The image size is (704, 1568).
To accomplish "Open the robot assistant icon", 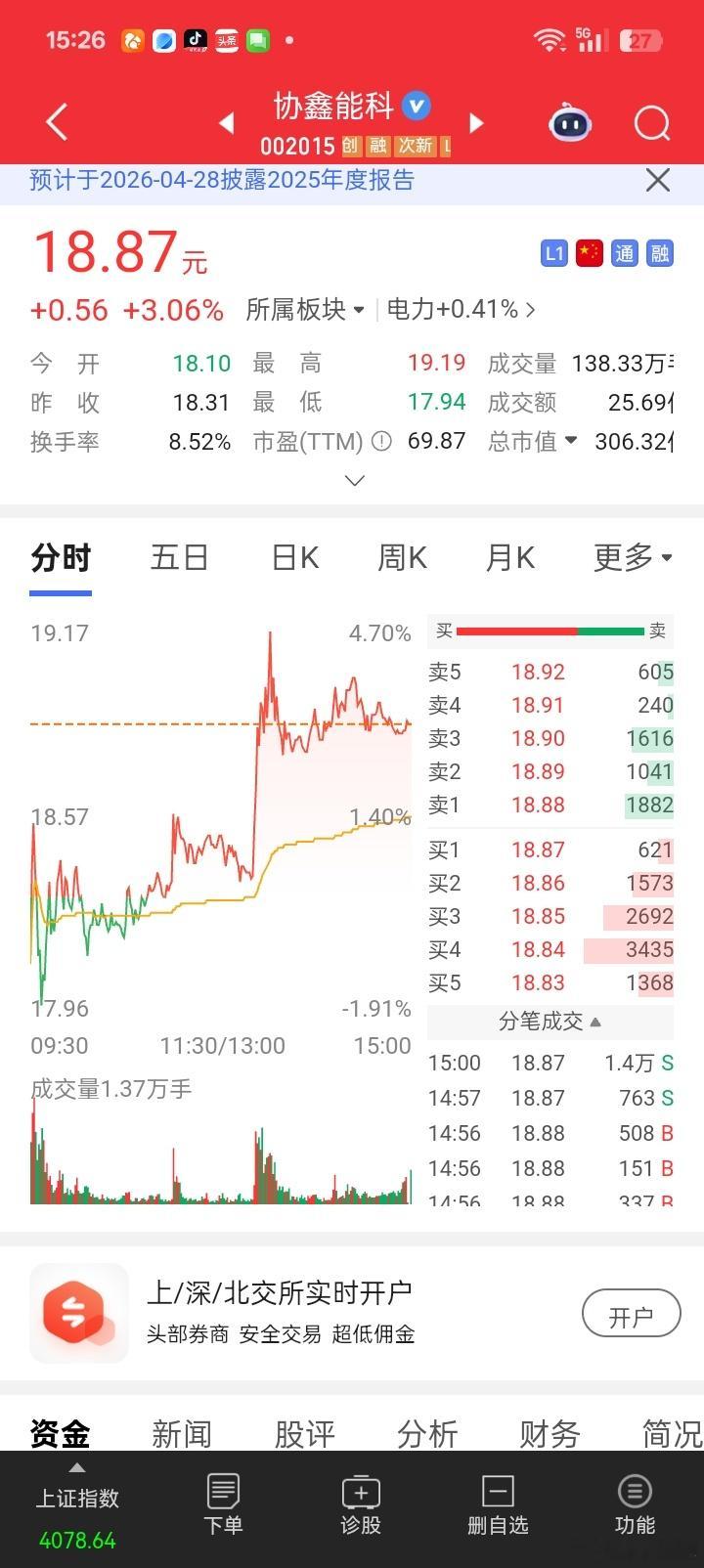I will coord(570,123).
